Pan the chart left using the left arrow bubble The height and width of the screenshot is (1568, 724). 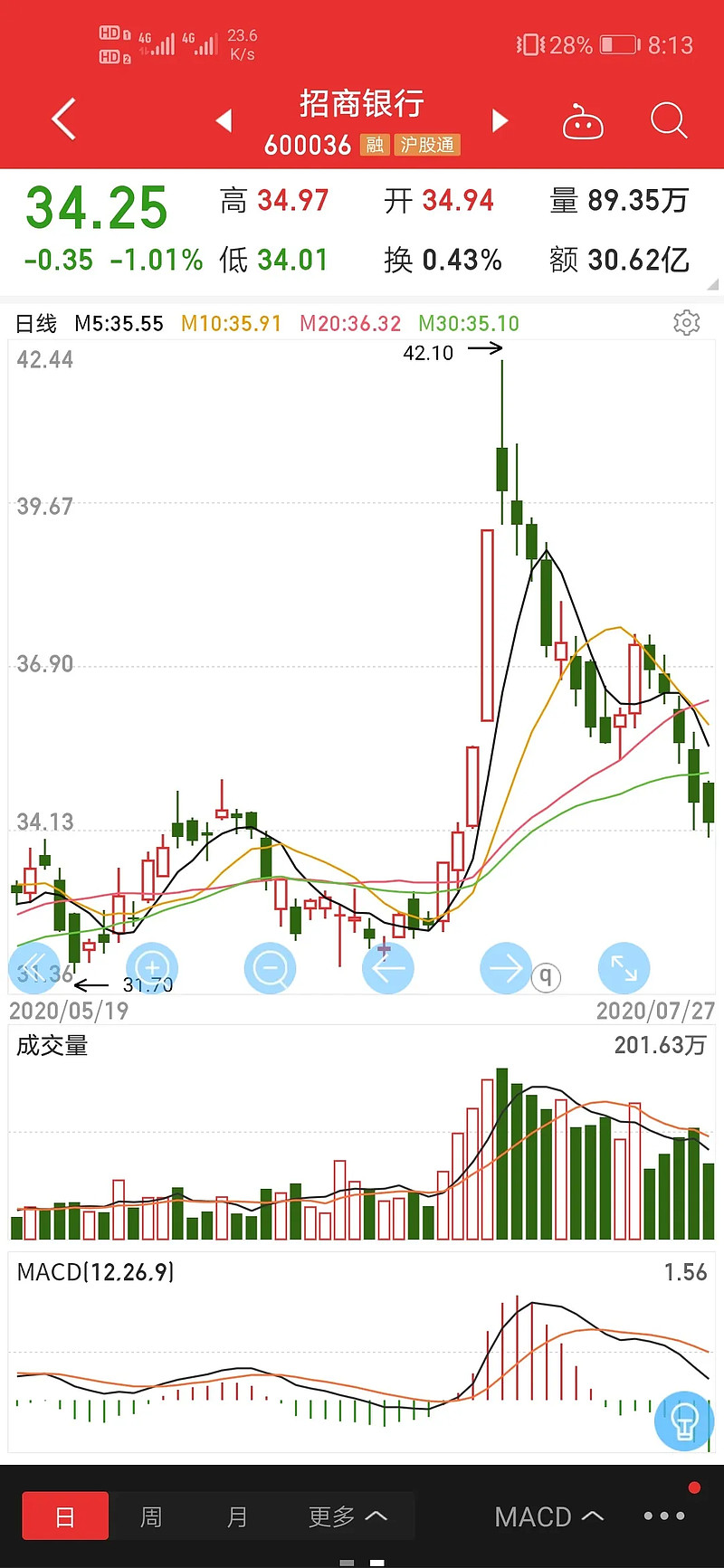tap(387, 967)
